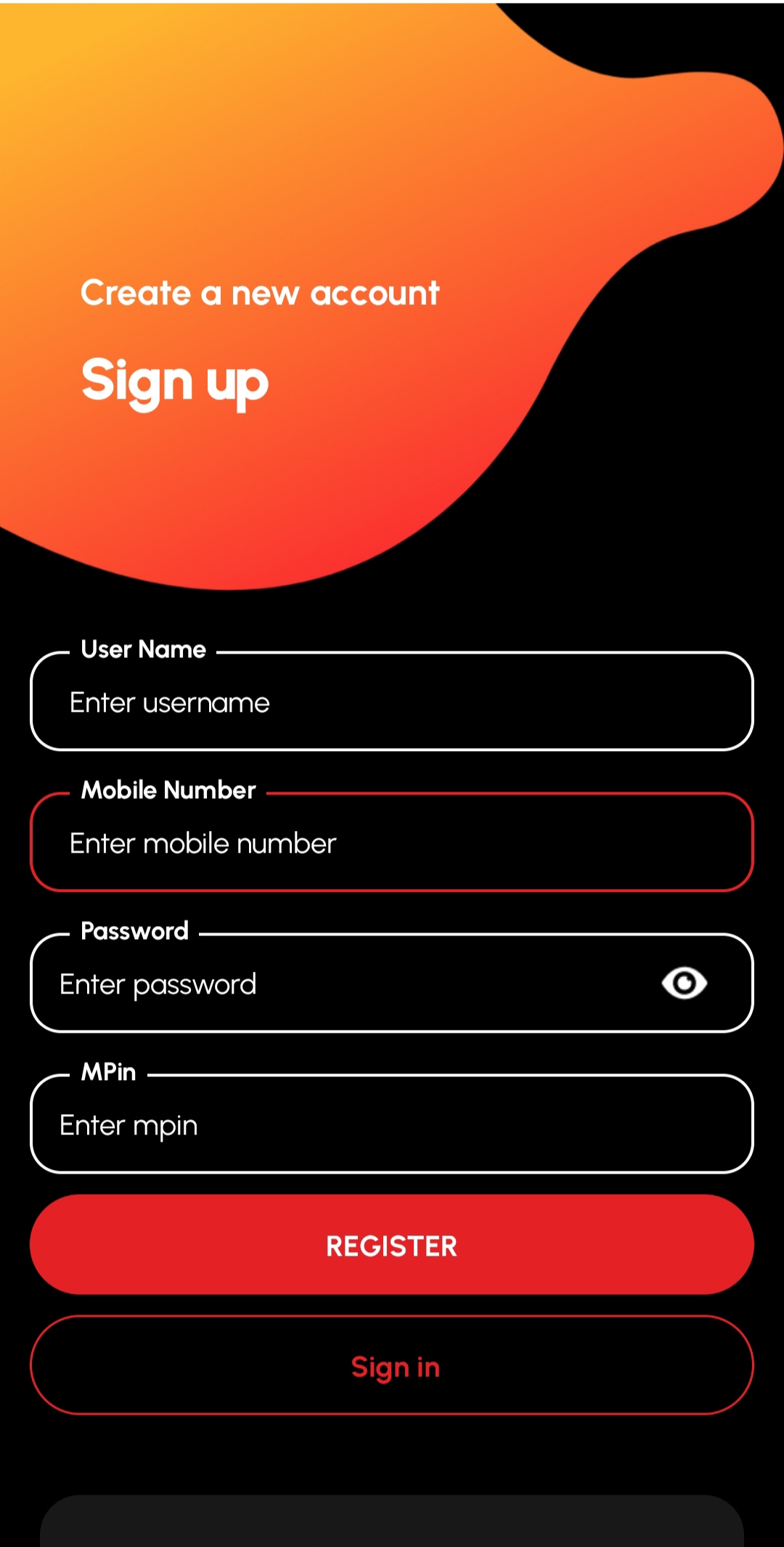Click the MPin rounded input container
The width and height of the screenshot is (784, 1547).
[x=392, y=1124]
